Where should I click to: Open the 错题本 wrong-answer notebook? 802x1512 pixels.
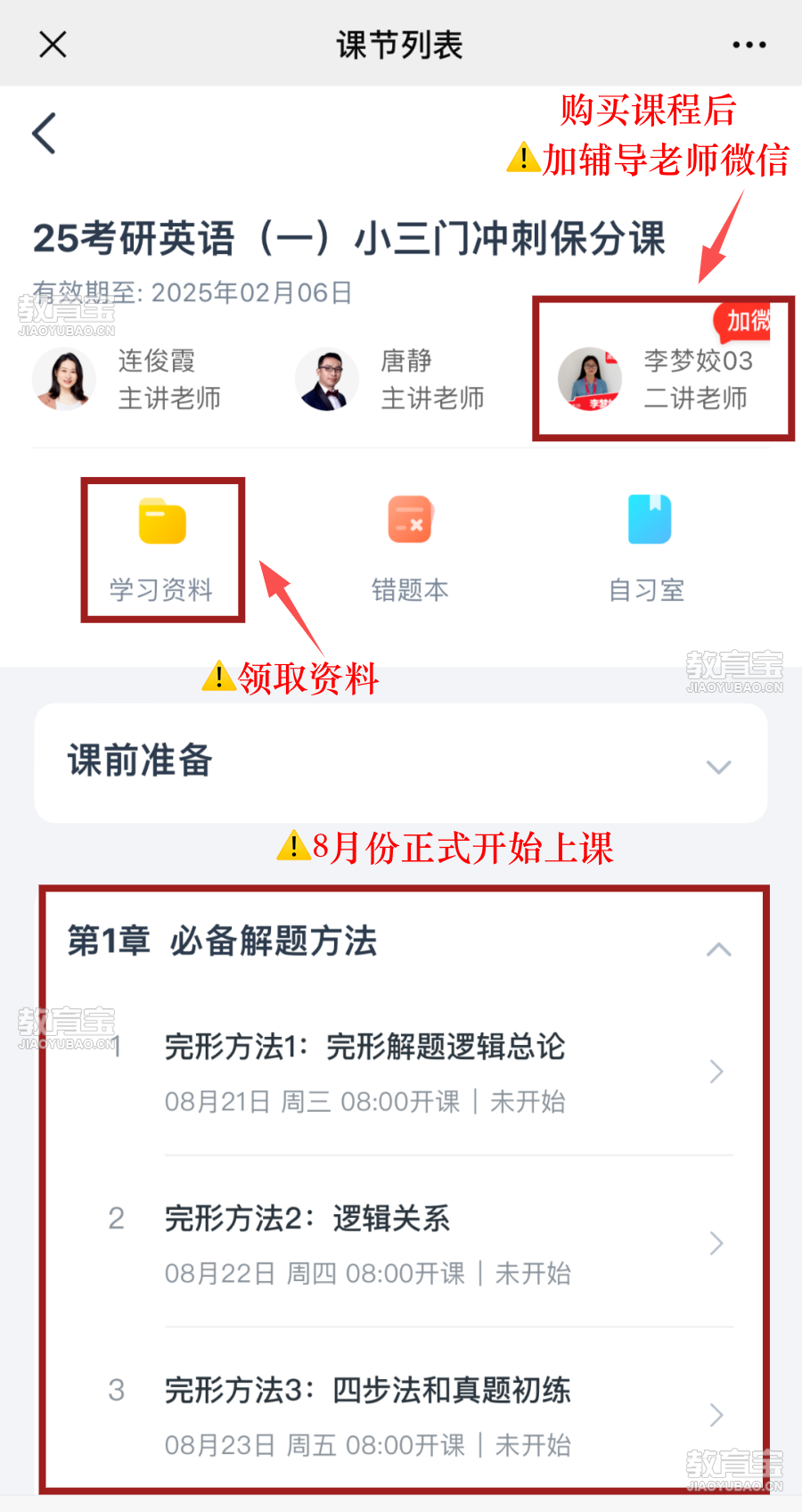coord(410,549)
